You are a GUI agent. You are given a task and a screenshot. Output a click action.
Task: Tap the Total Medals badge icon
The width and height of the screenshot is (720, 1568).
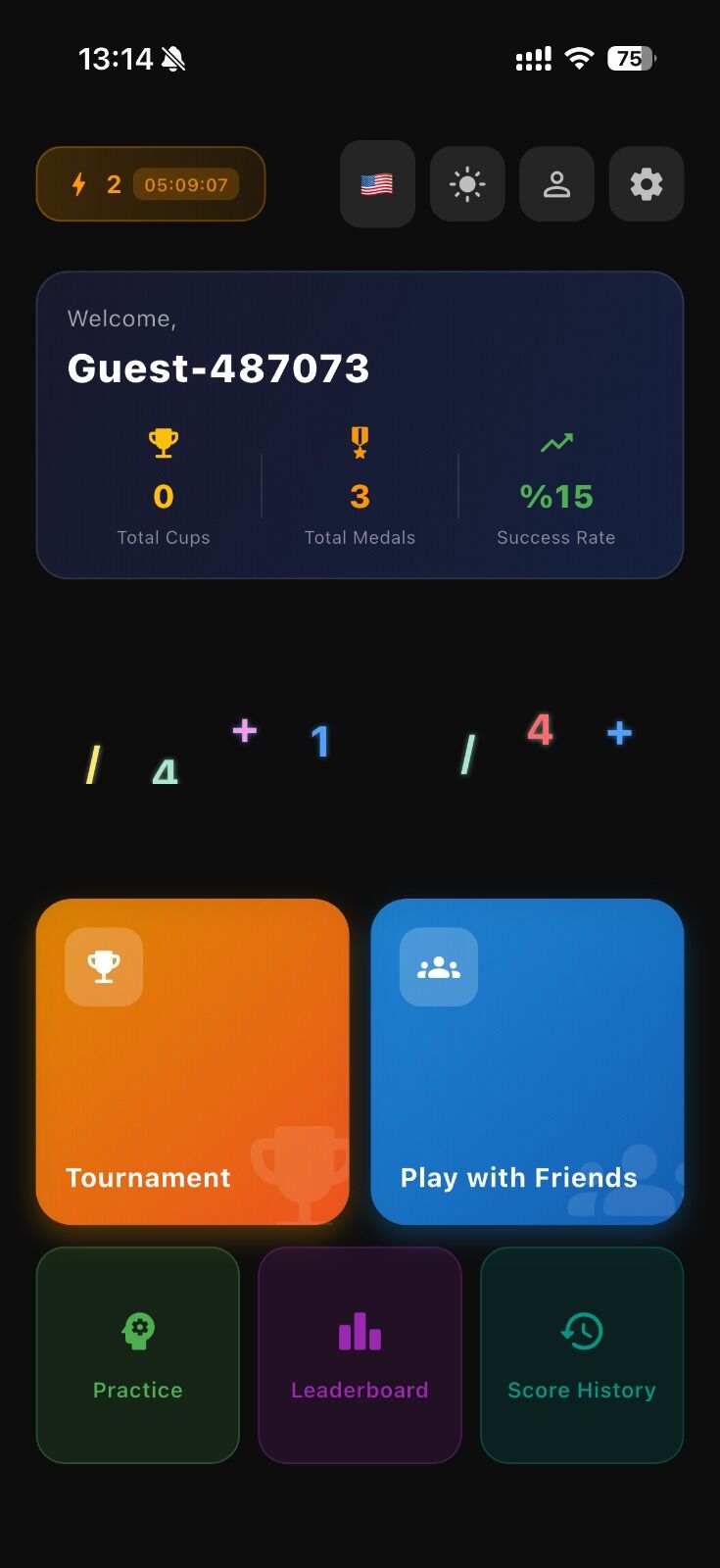(x=360, y=442)
